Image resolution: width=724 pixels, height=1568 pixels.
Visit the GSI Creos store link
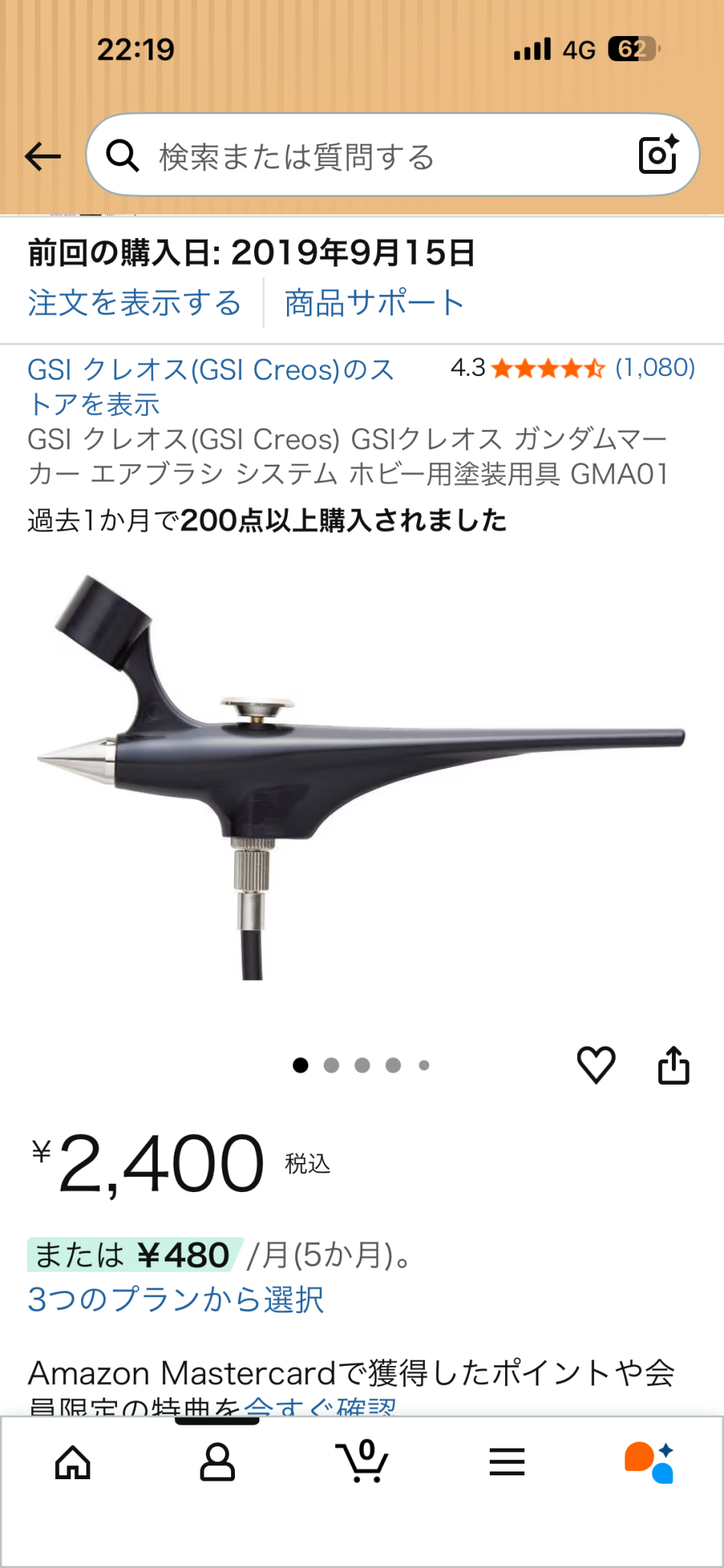[210, 387]
